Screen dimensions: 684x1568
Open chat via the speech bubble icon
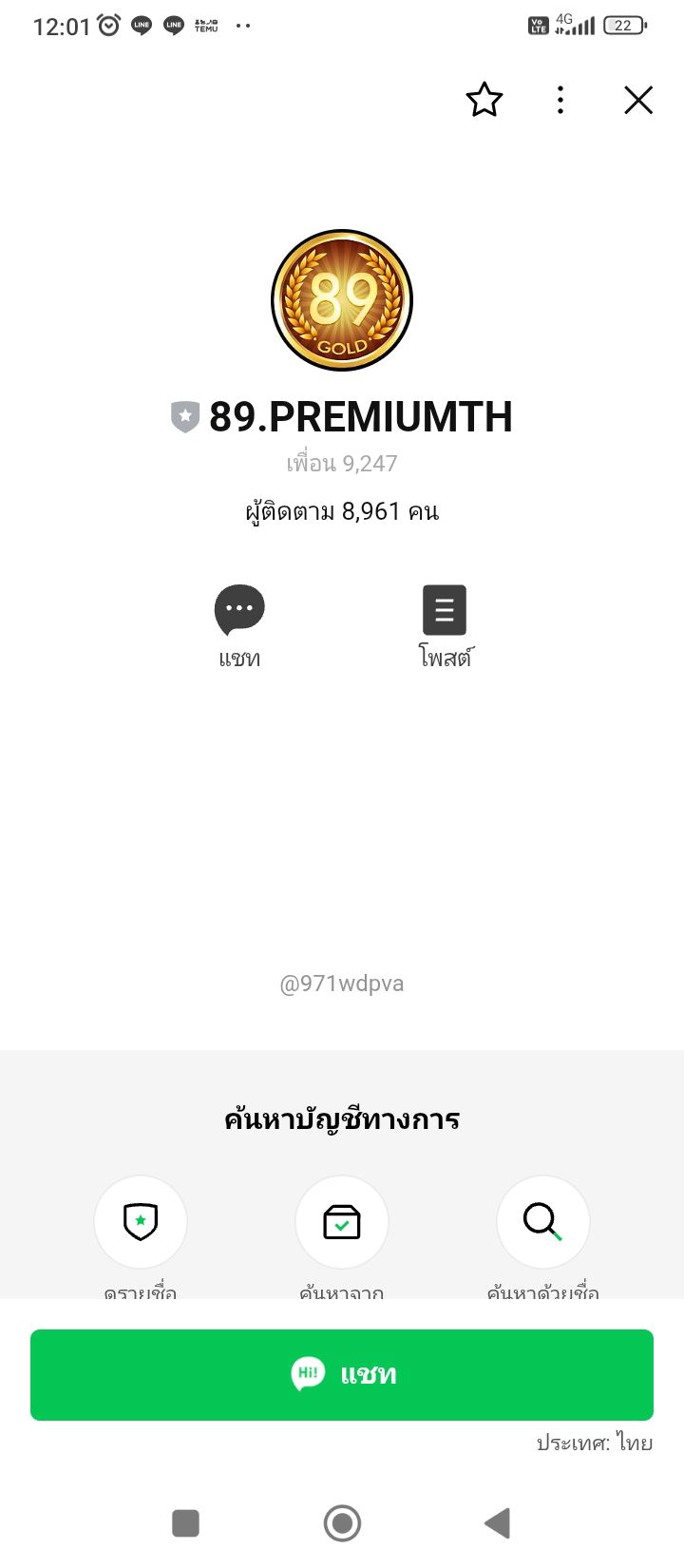tap(239, 610)
